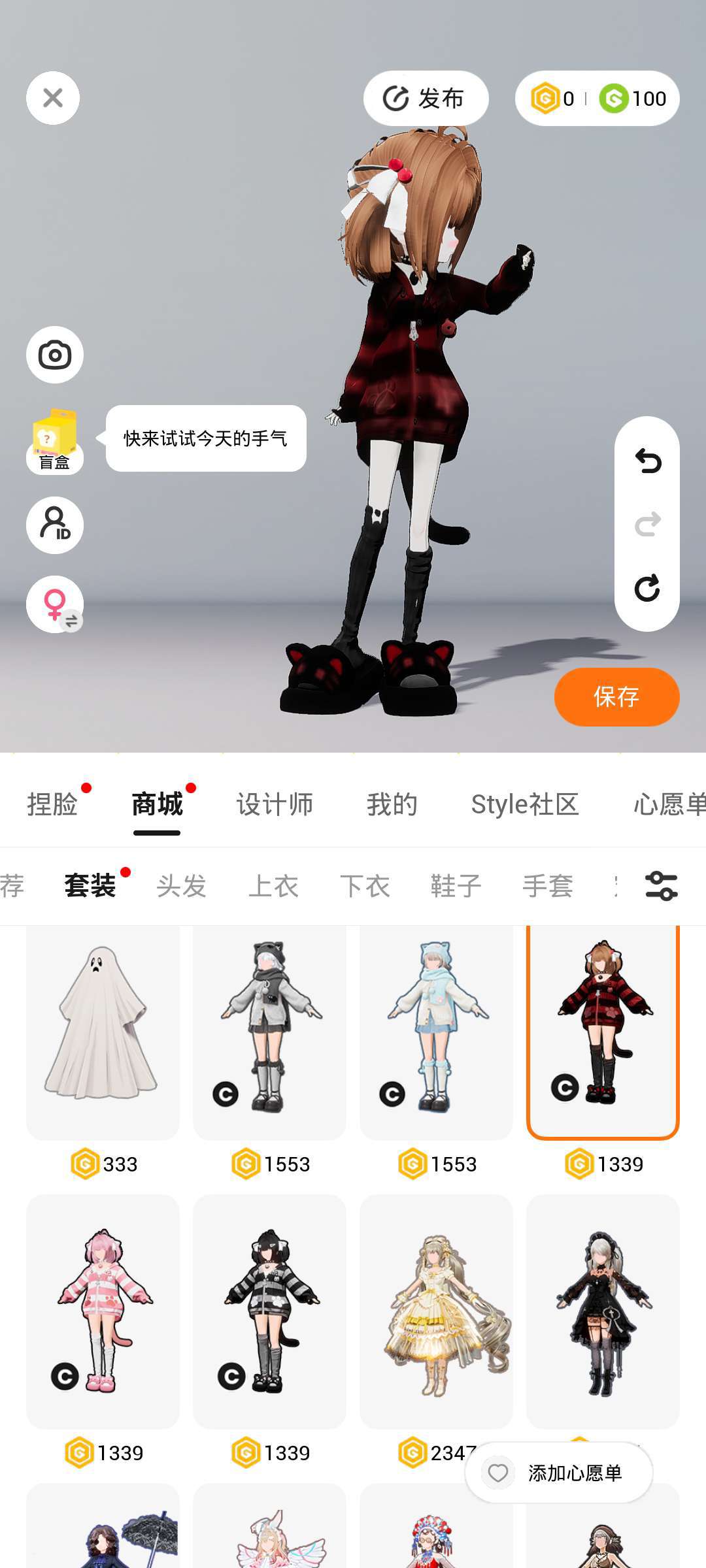Close the avatar editor
The height and width of the screenshot is (1568, 706).
pyautogui.click(x=53, y=98)
